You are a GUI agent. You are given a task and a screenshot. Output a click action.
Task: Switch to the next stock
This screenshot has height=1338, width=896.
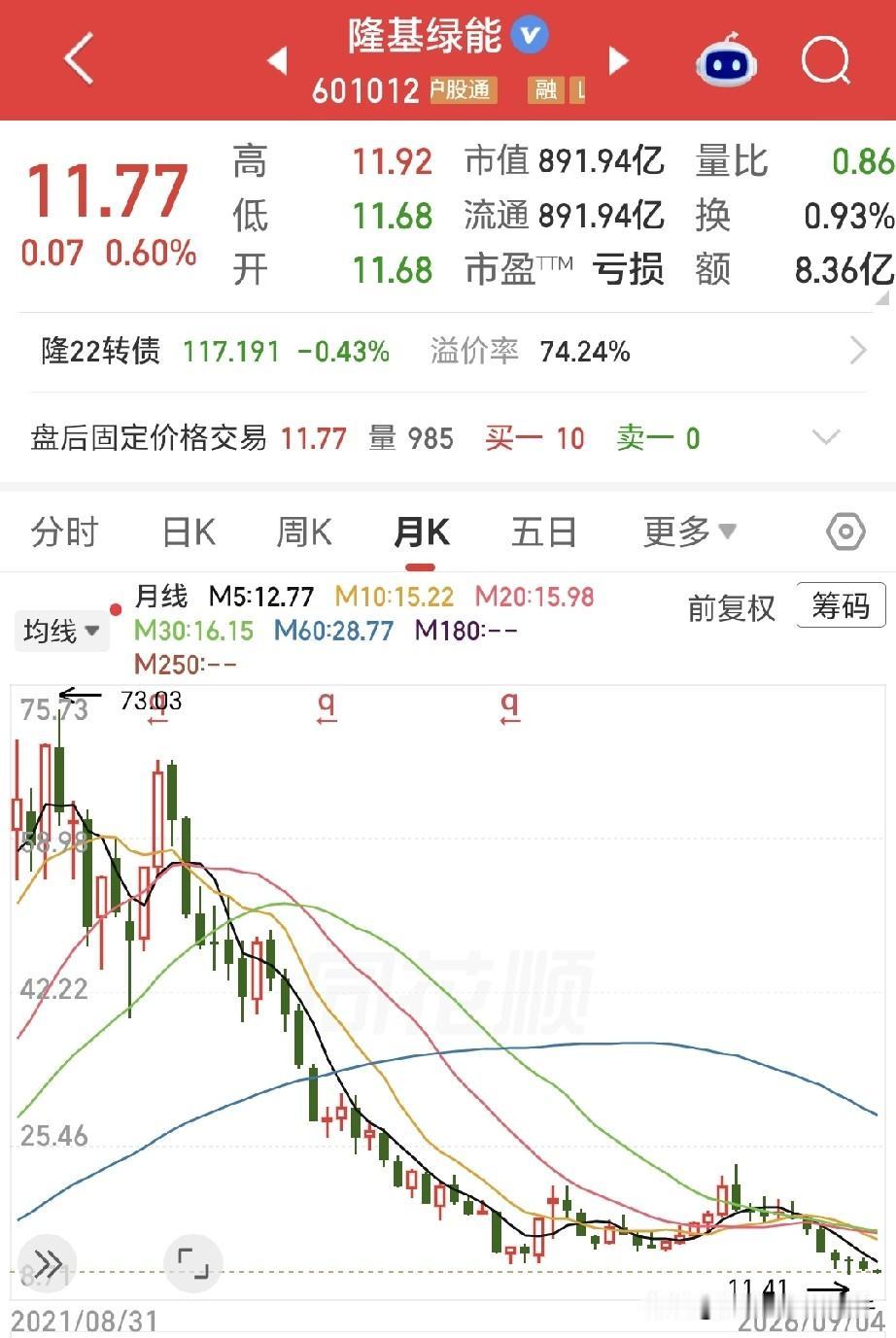(x=618, y=60)
